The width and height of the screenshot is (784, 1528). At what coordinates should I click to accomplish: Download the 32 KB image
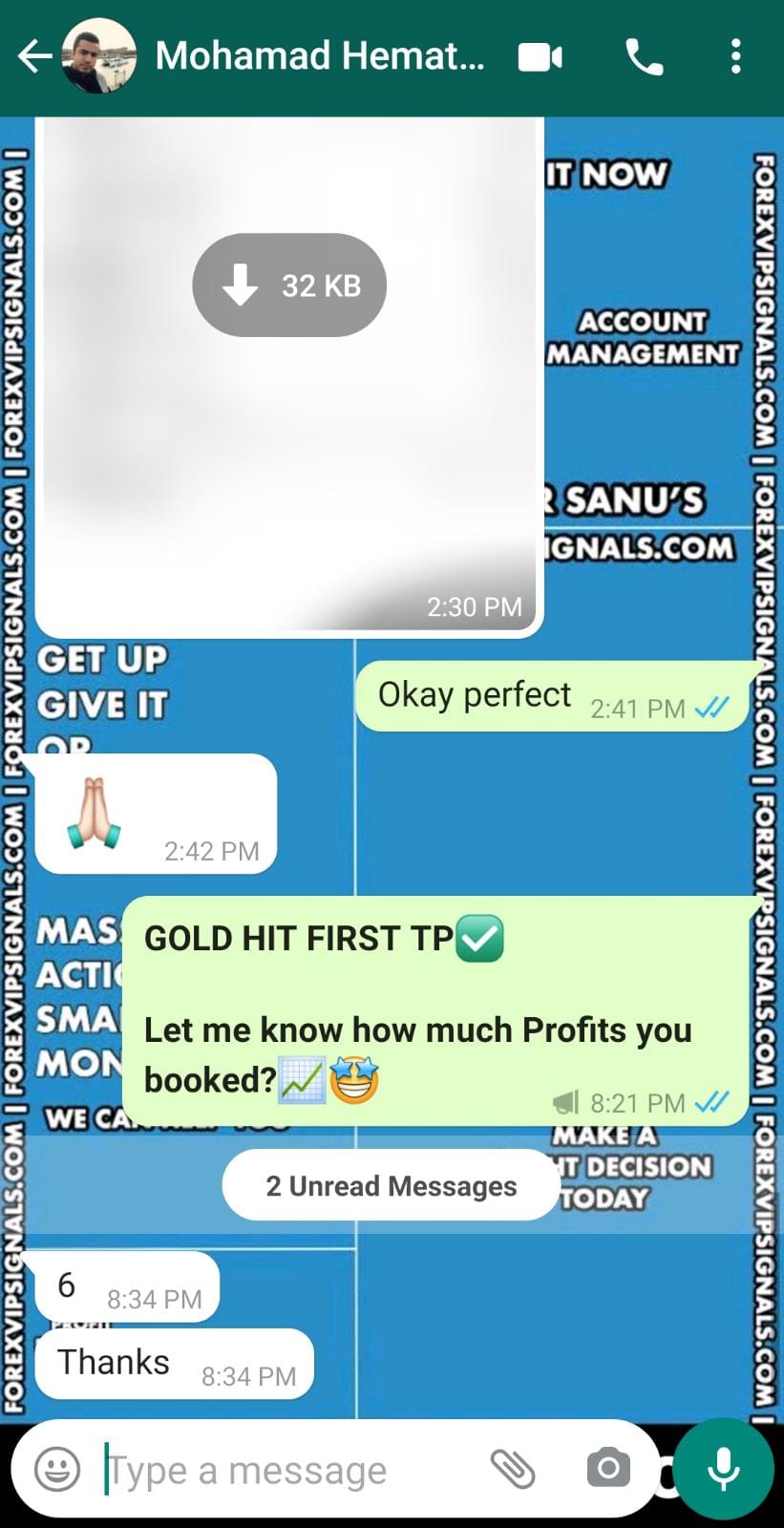tap(289, 285)
